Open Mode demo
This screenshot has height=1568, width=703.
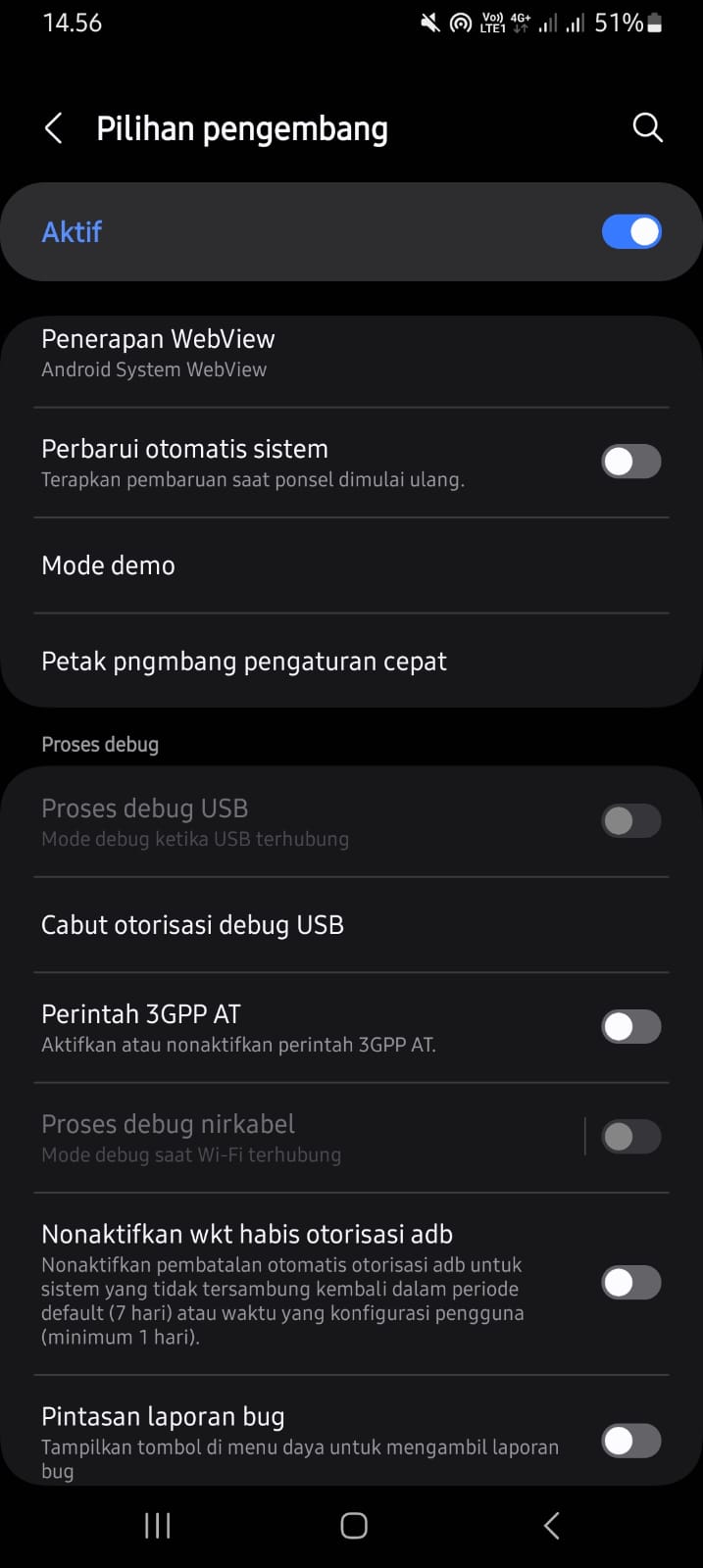pos(351,565)
